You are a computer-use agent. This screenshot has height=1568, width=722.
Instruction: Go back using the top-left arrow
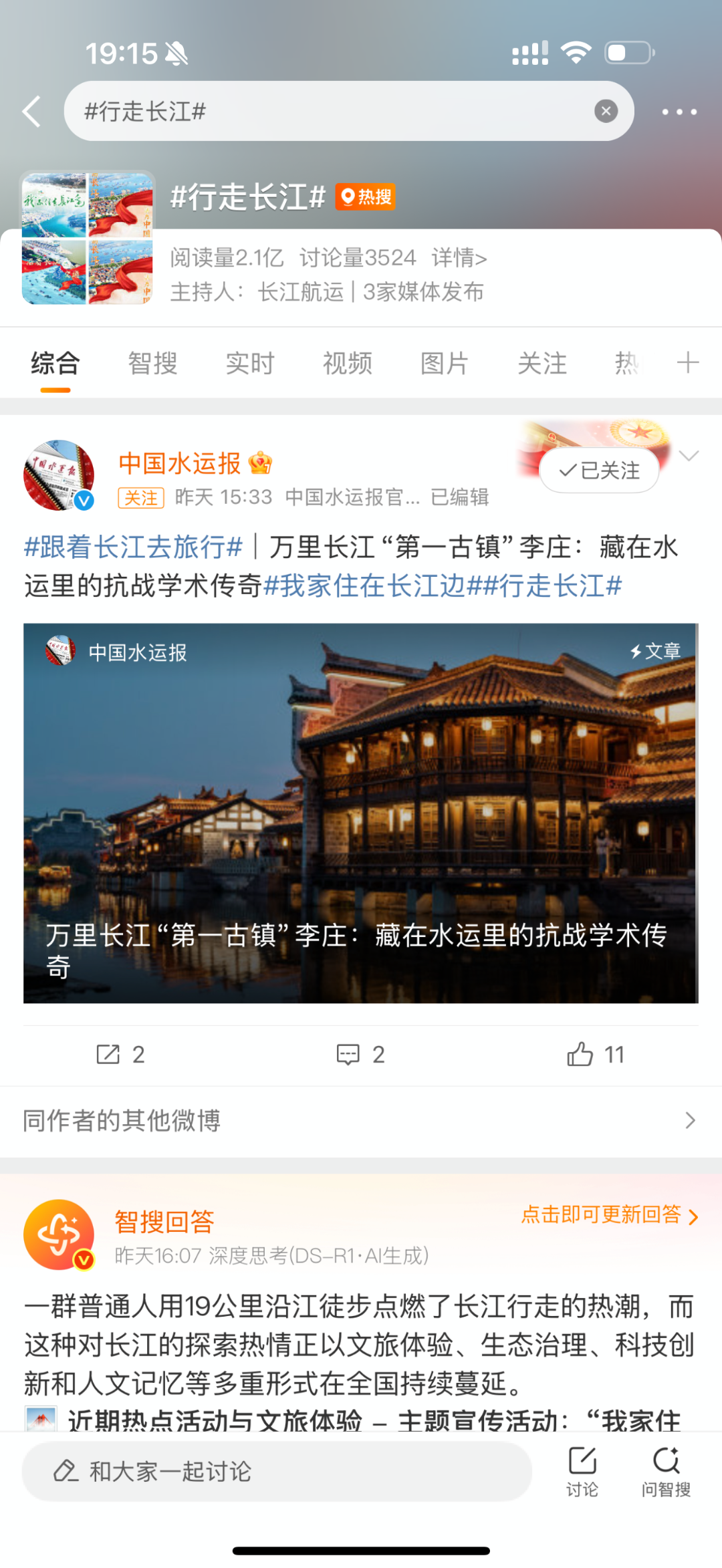tap(32, 111)
